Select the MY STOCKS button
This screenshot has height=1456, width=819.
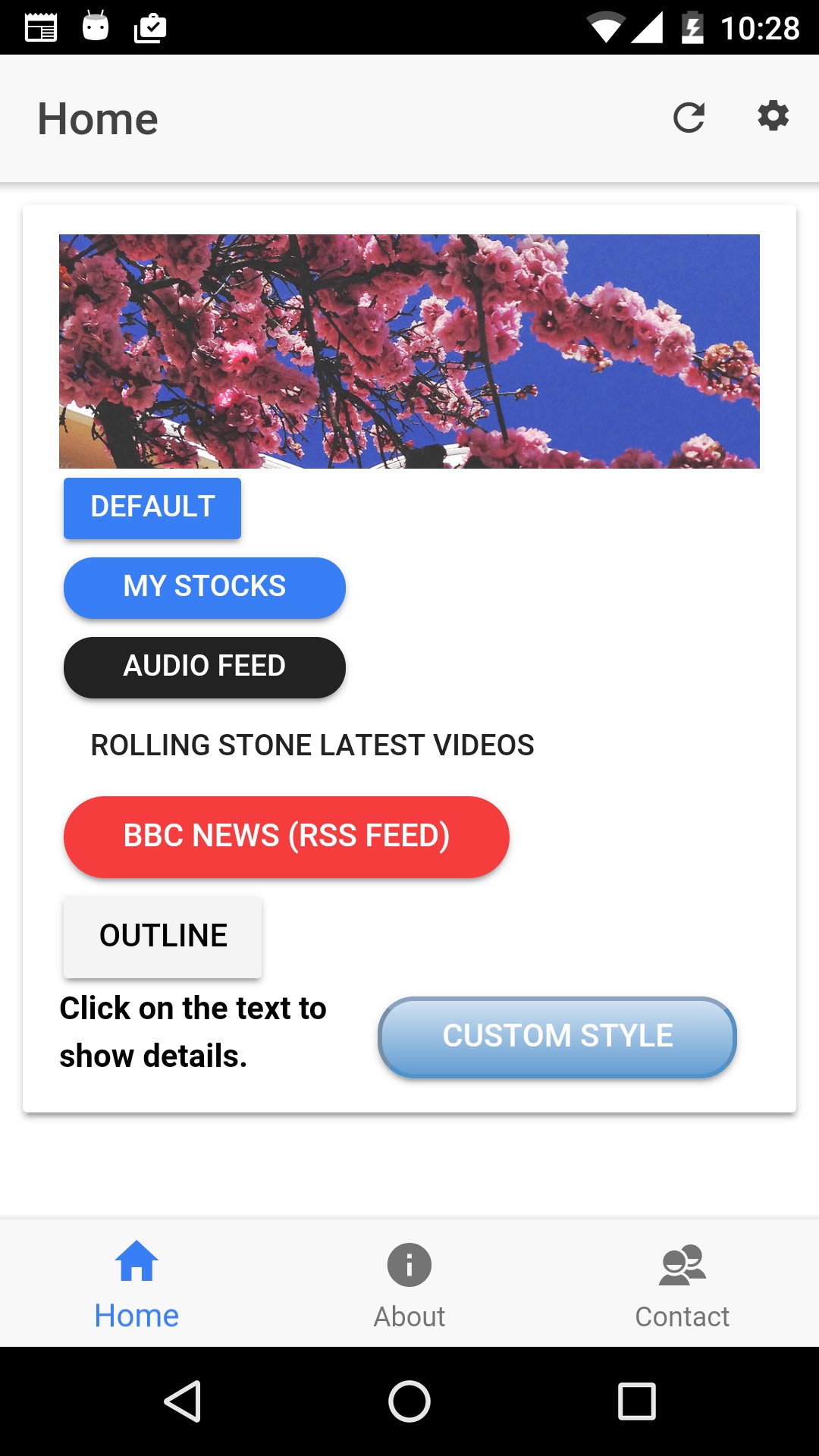204,586
